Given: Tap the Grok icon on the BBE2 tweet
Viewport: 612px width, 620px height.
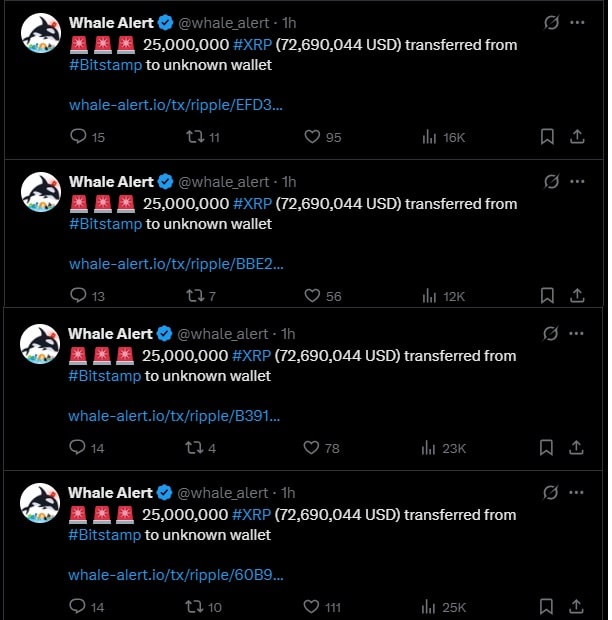Looking at the screenshot, I should pos(550,182).
